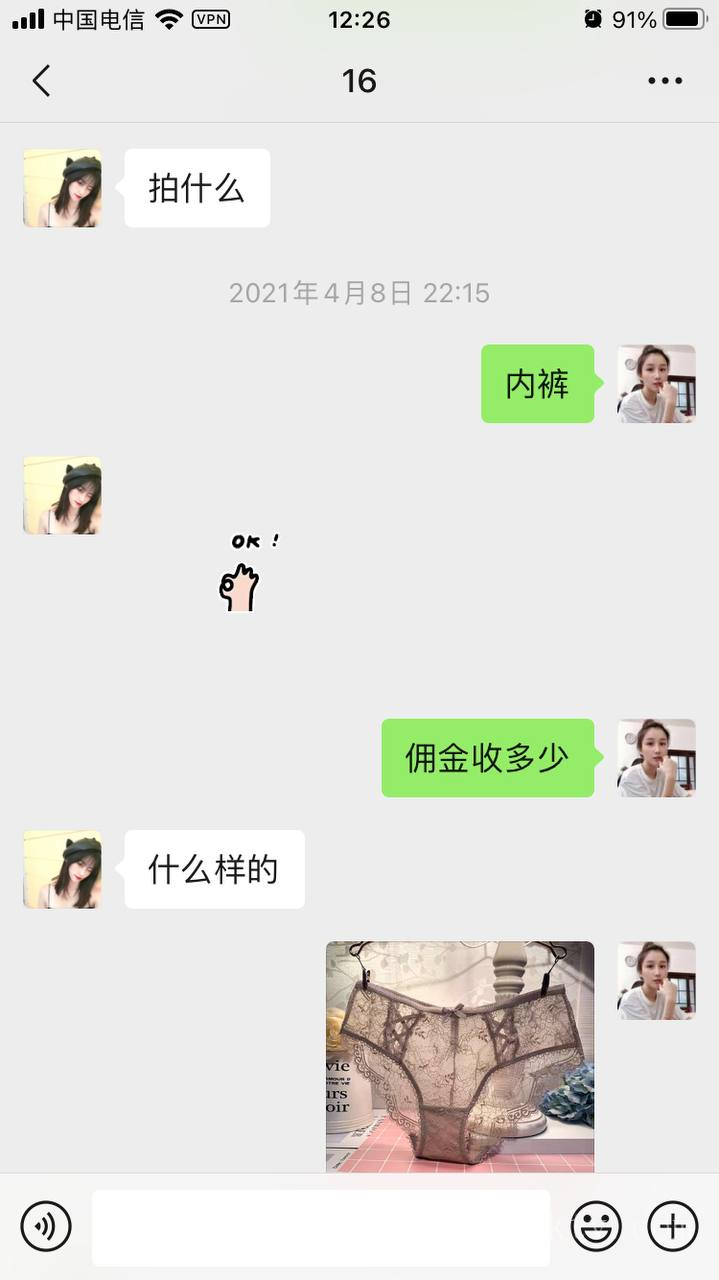Image resolution: width=719 pixels, height=1280 pixels.
Task: Switch to voice message input
Action: [x=46, y=1226]
